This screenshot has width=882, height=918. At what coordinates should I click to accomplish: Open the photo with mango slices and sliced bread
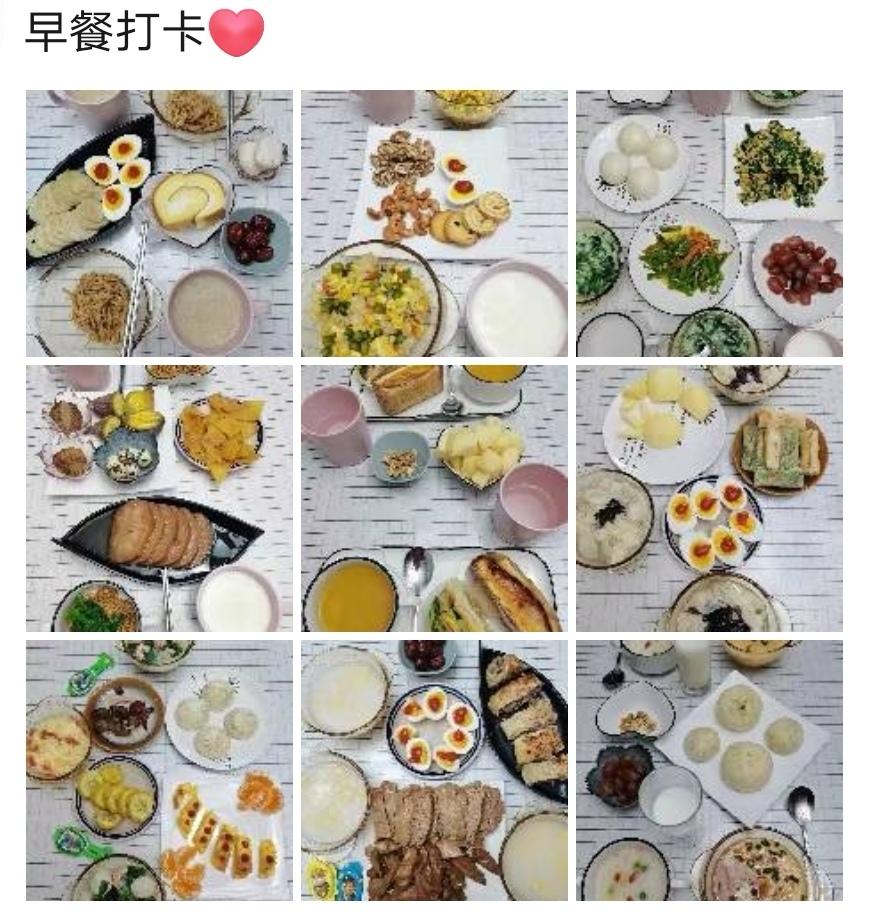click(159, 498)
